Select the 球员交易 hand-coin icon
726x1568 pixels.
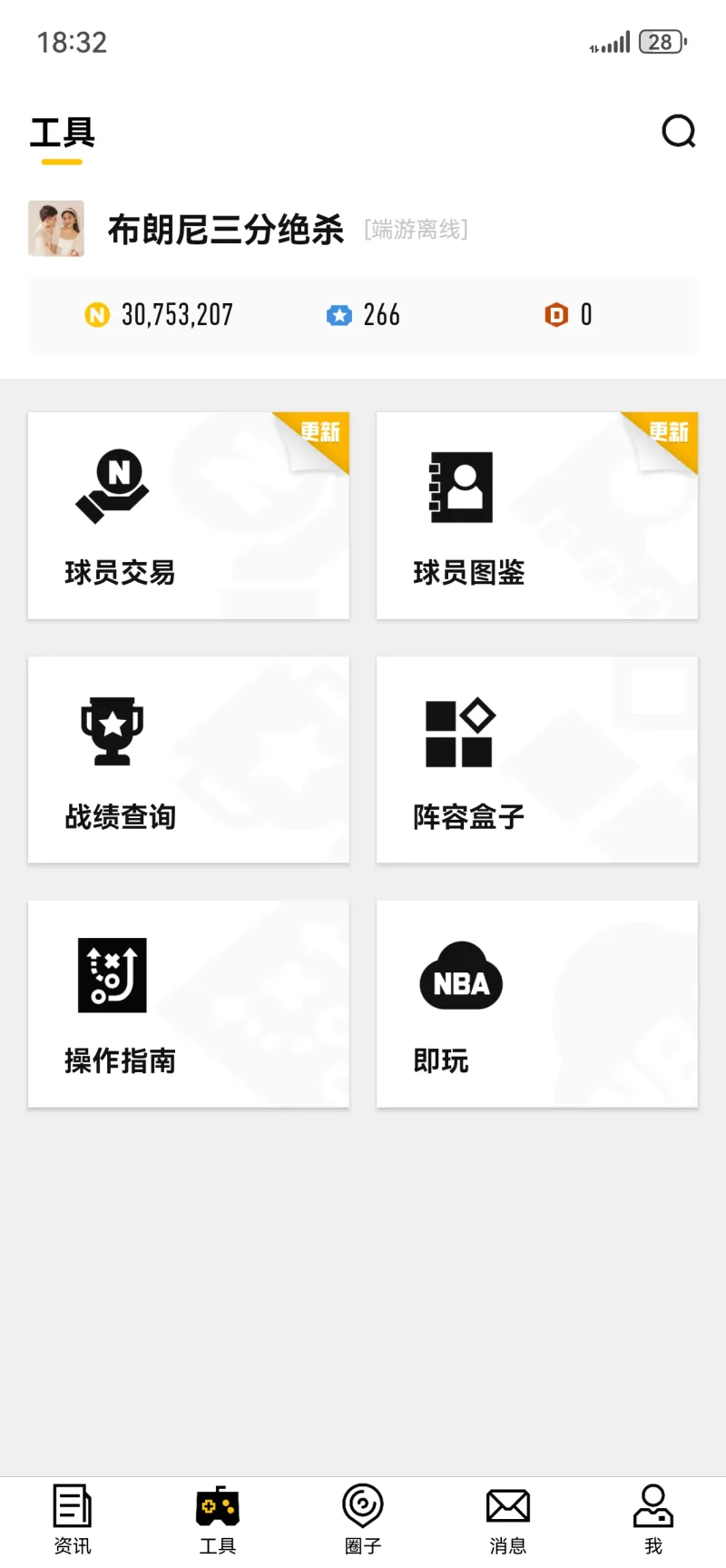point(111,485)
